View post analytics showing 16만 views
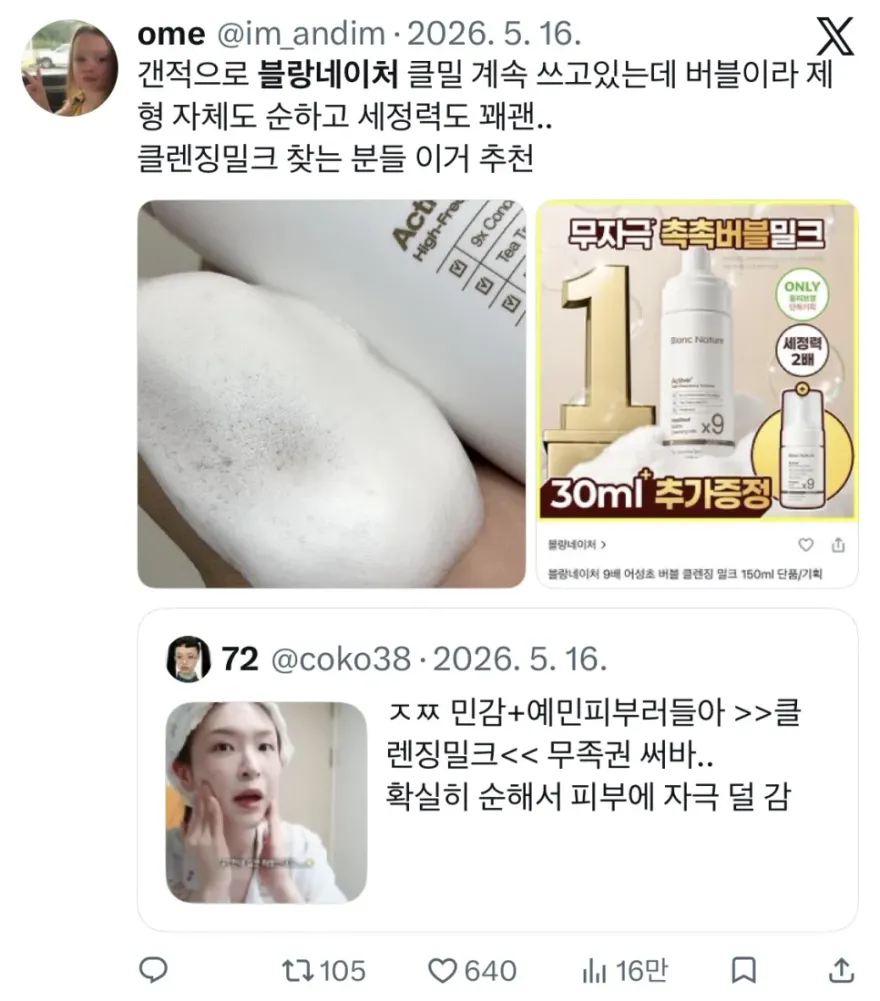The image size is (880, 1001). [625, 970]
